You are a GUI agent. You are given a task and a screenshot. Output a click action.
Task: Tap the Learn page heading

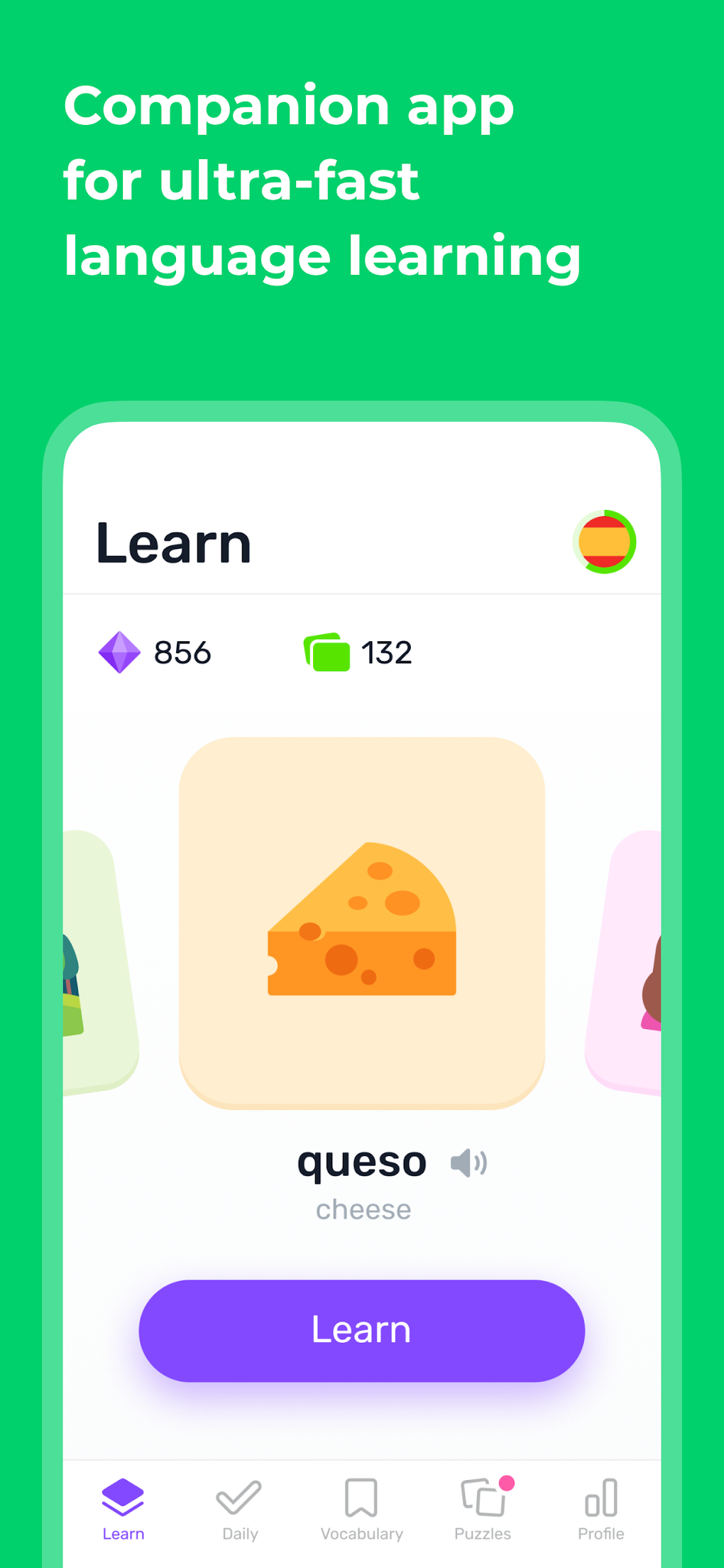(x=174, y=543)
